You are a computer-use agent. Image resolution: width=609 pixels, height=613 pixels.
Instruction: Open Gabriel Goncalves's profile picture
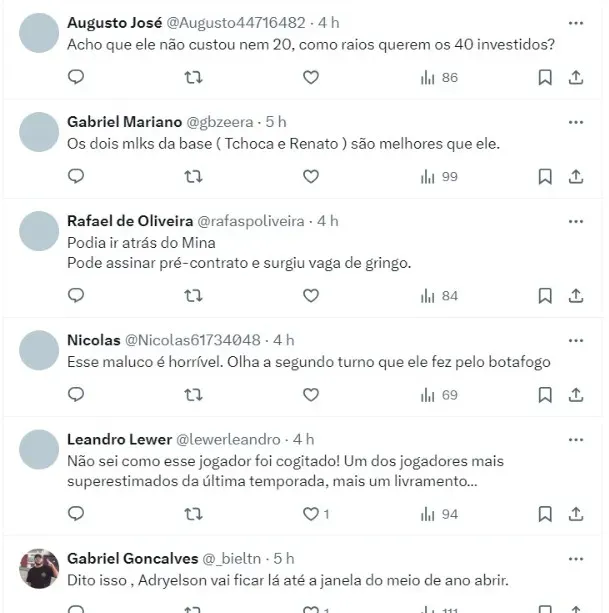[40, 568]
